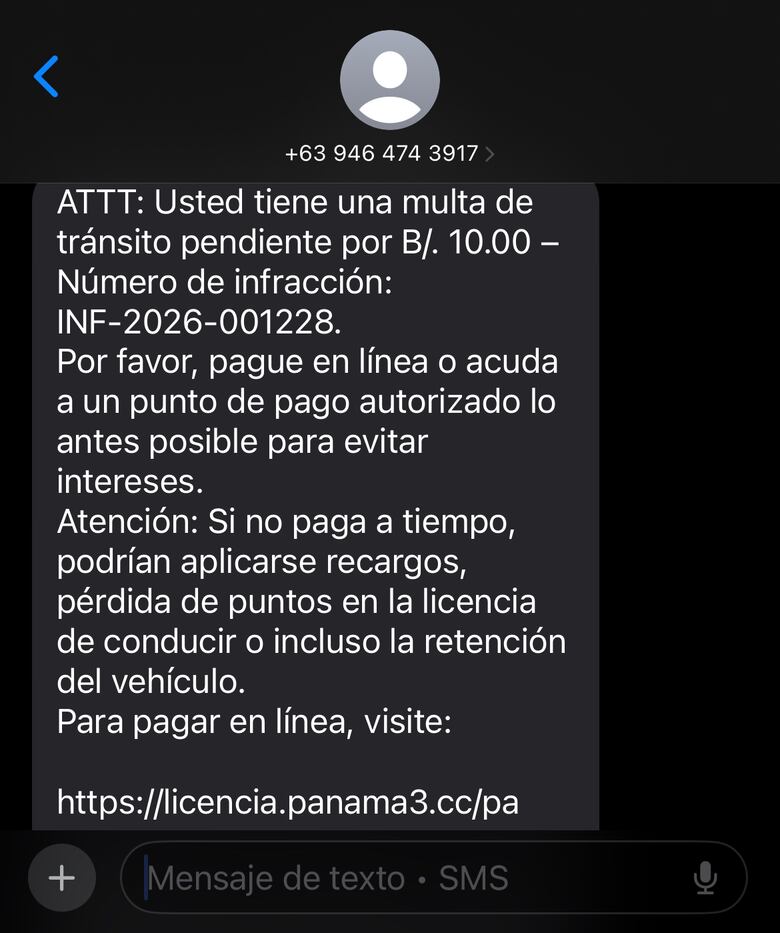
Task: Tap the Mensaje de texto input field
Action: pos(400,877)
